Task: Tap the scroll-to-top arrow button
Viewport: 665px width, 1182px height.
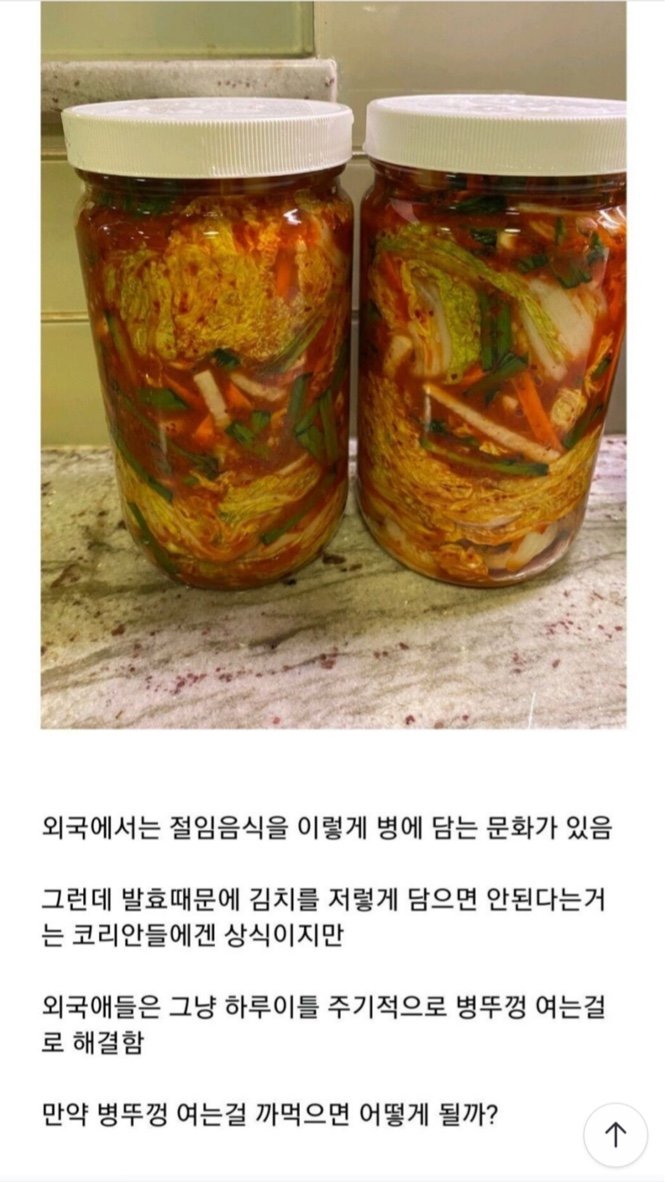Action: tap(615, 1134)
